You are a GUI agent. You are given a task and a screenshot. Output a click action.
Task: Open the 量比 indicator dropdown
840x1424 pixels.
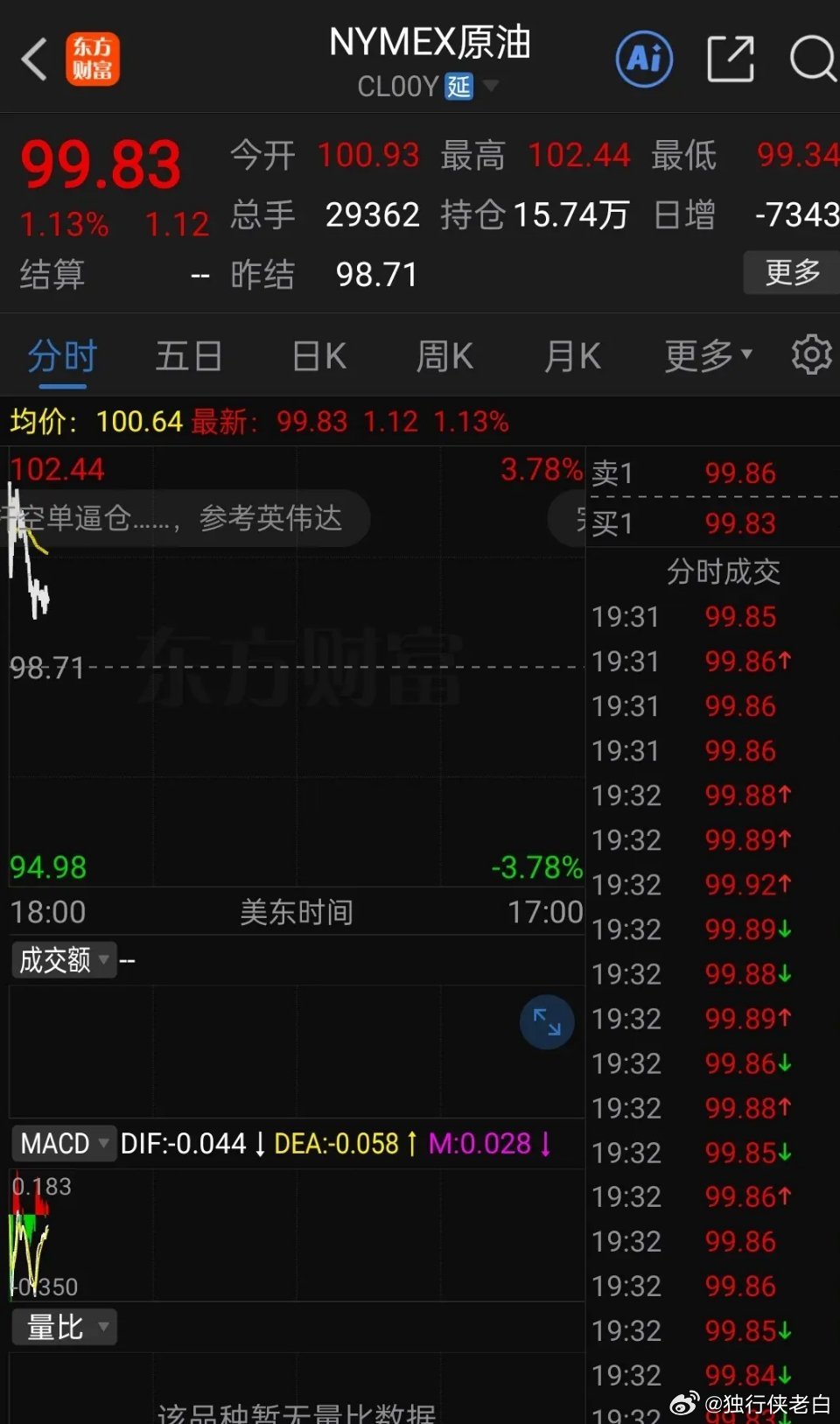61,1327
